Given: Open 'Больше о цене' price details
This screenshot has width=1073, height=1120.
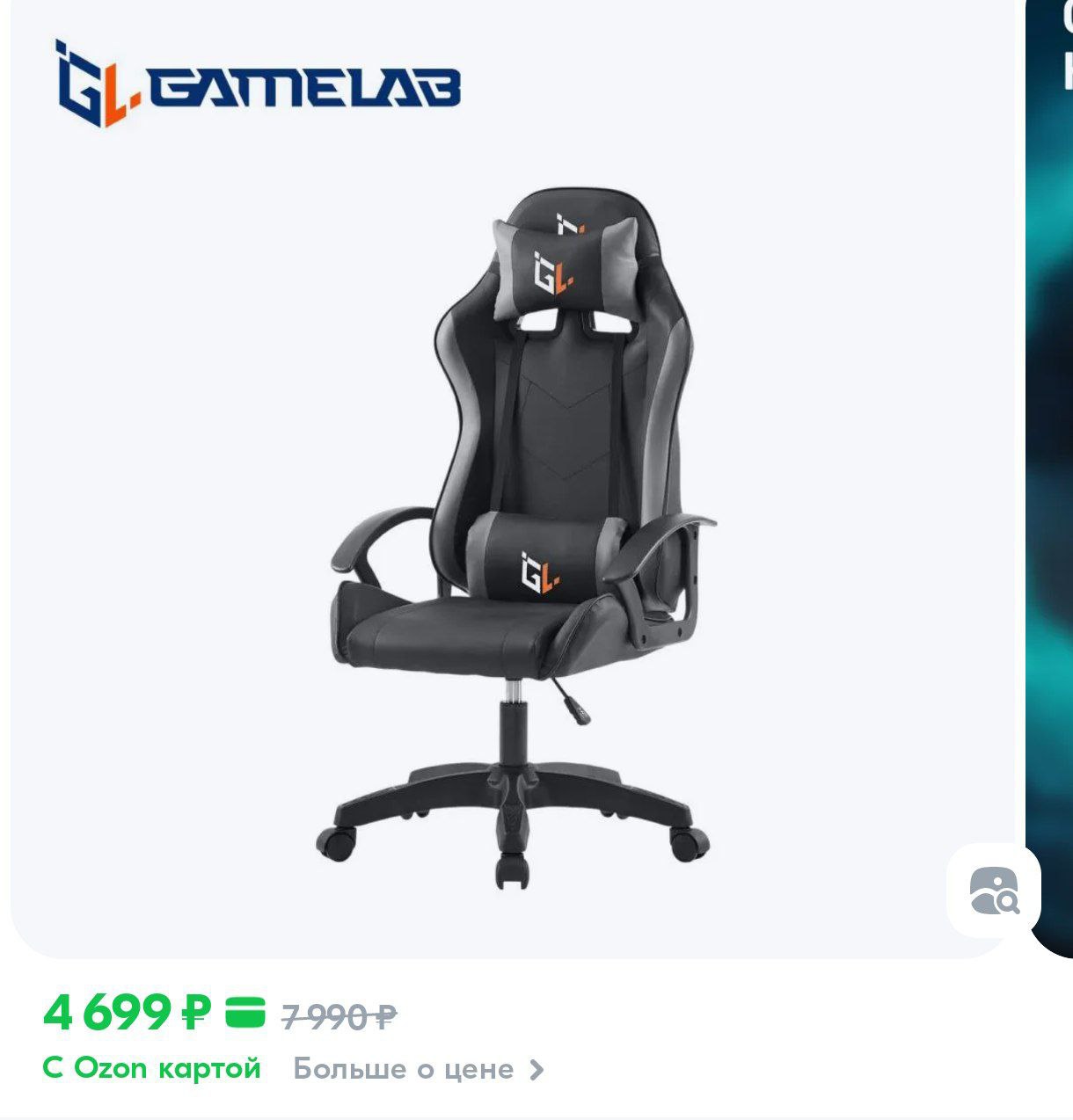Looking at the screenshot, I should point(418,1069).
